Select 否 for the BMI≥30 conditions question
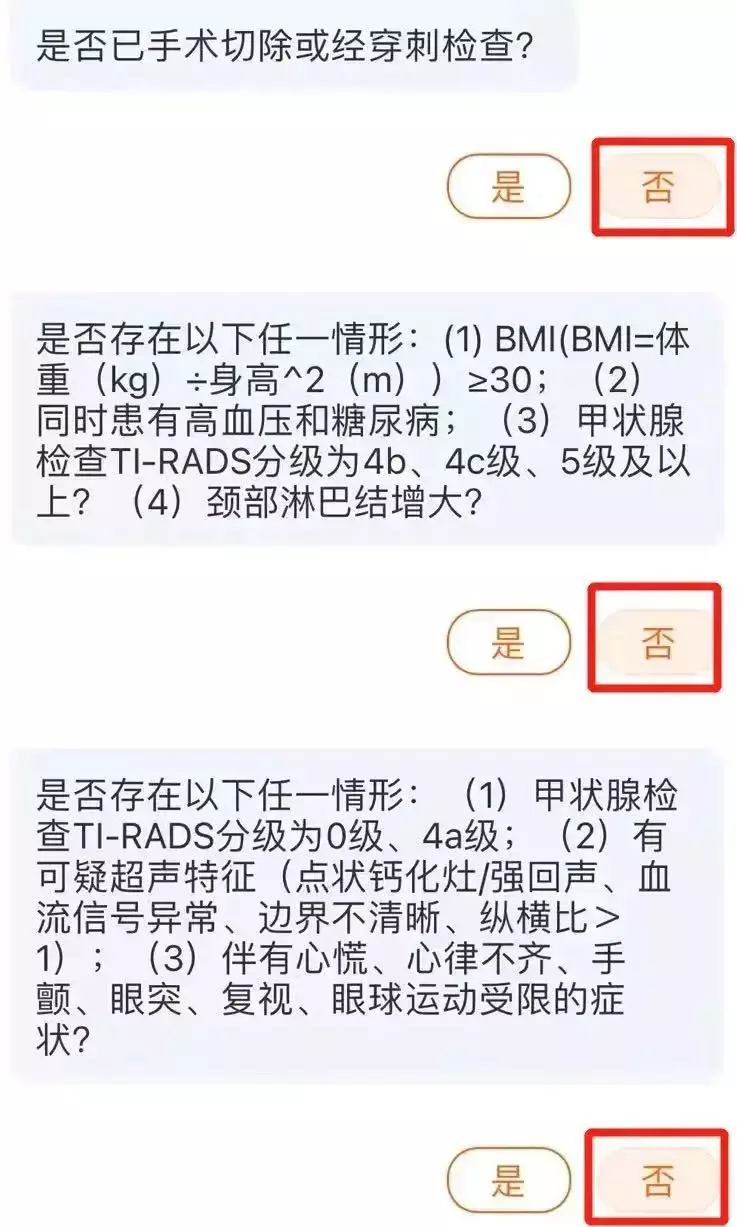This screenshot has width=737, height=1227. tap(656, 641)
